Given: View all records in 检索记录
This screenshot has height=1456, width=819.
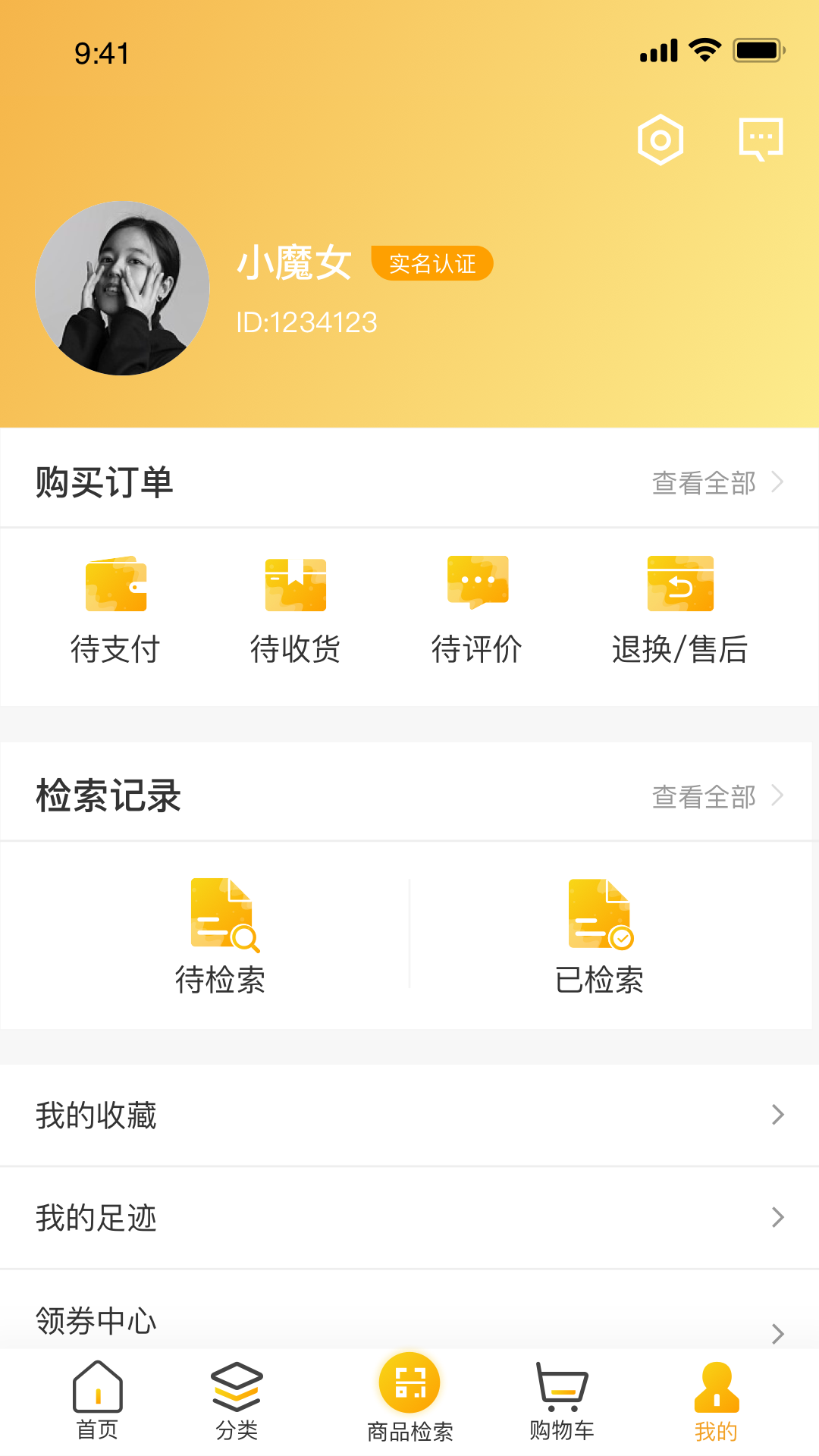Looking at the screenshot, I should pyautogui.click(x=717, y=796).
